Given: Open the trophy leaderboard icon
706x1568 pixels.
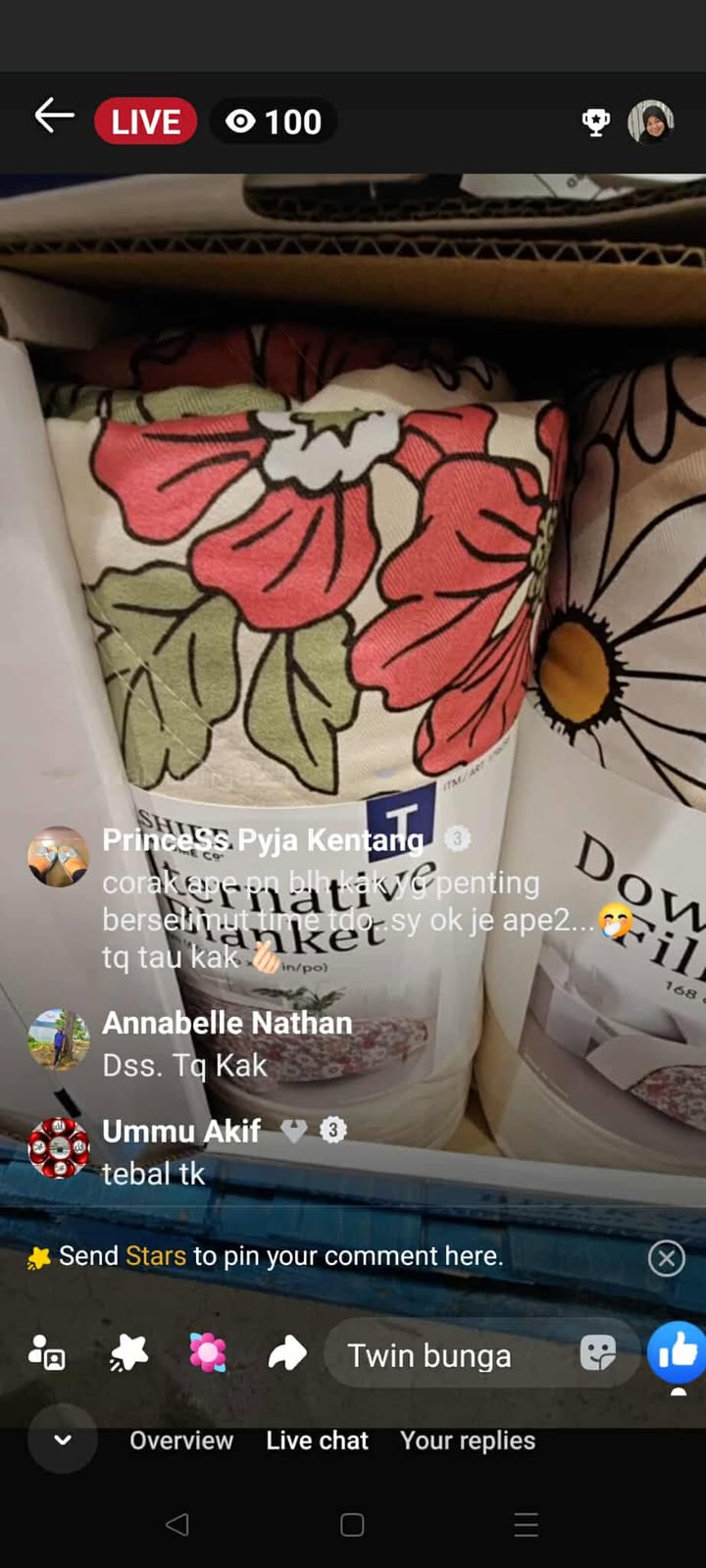Looking at the screenshot, I should pyautogui.click(x=595, y=123).
